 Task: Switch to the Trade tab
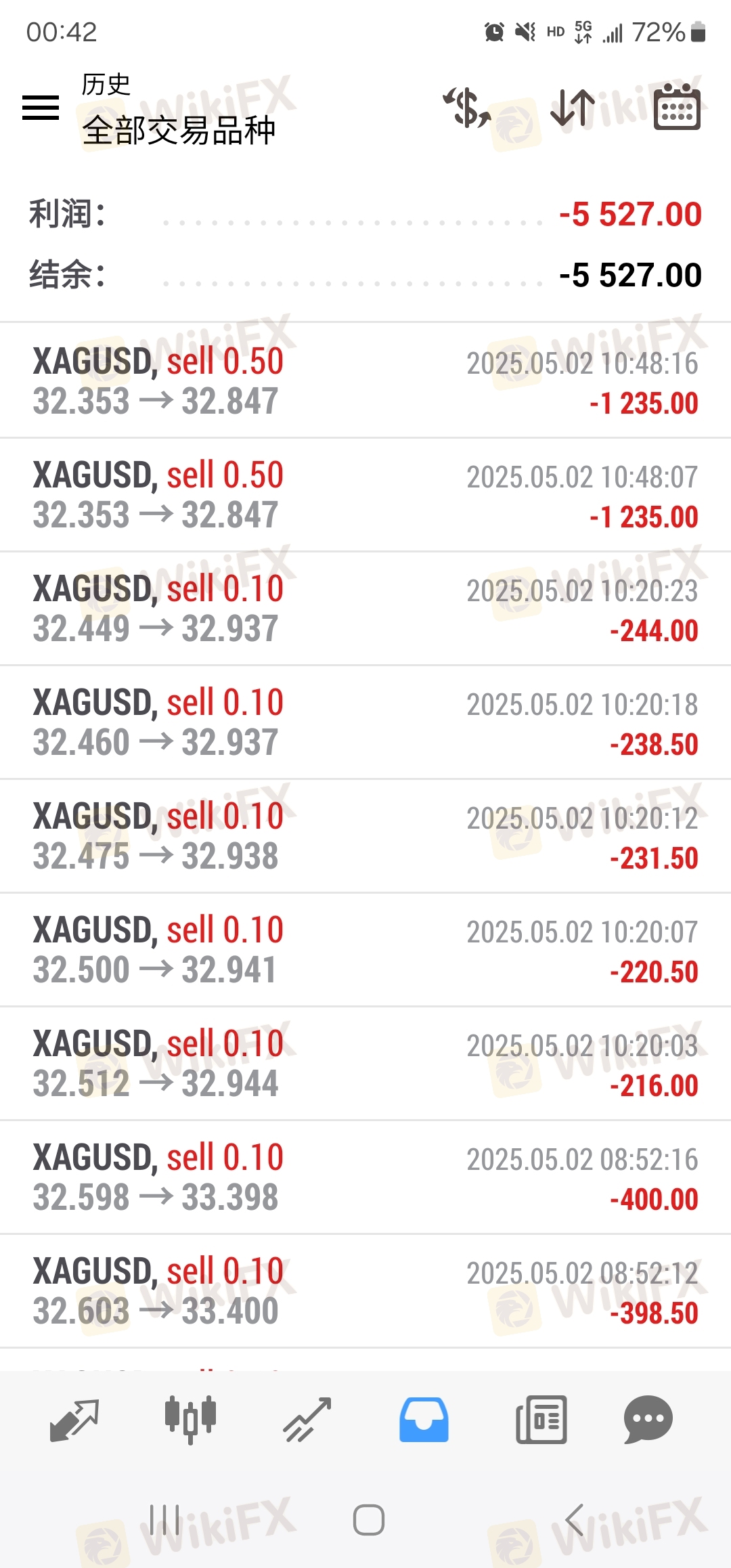307,1420
